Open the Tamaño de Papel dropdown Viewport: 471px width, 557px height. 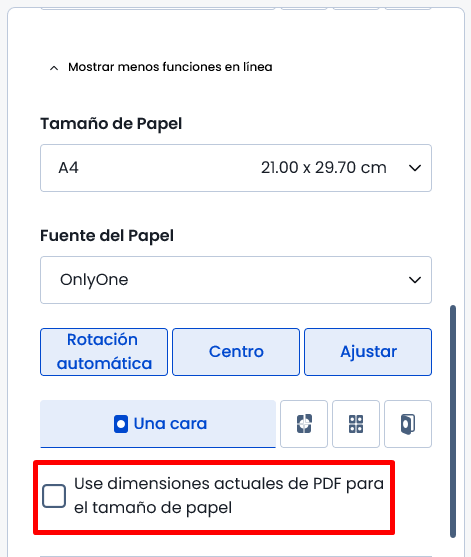tap(236, 168)
